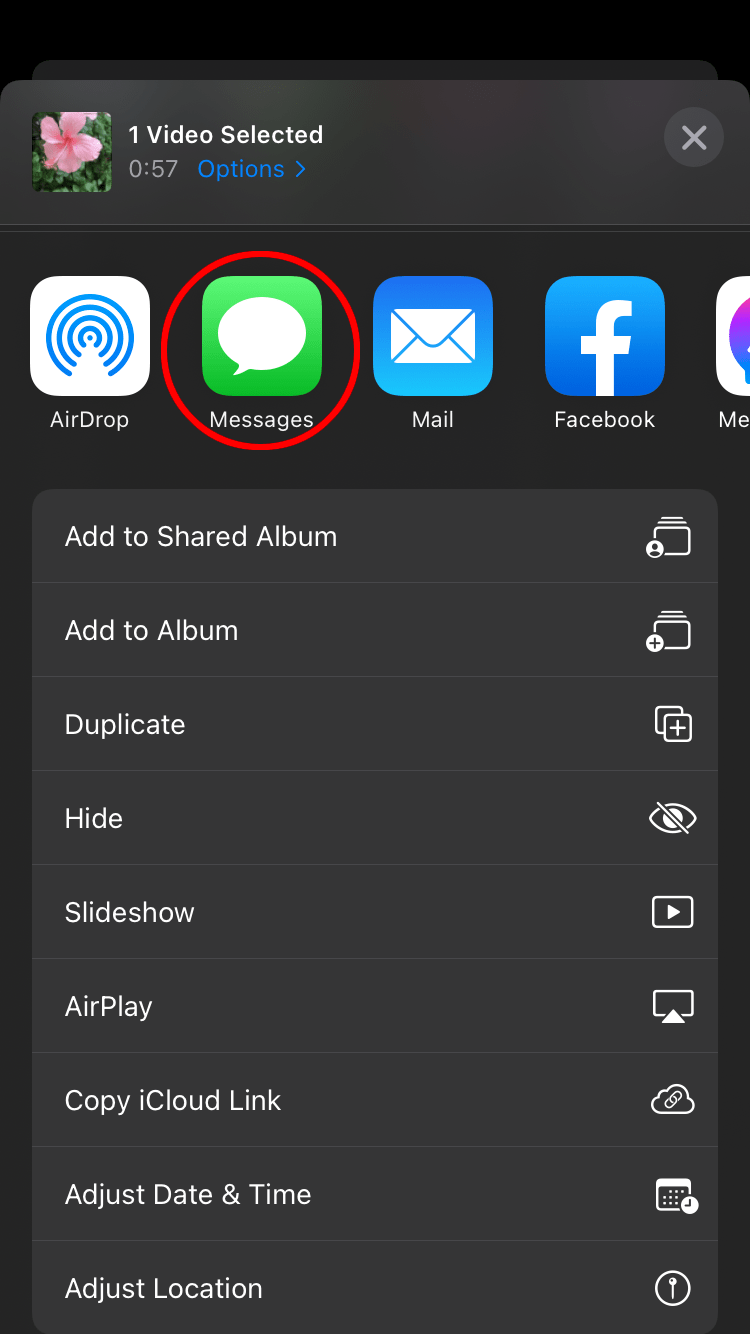The image size is (750, 1334).
Task: Open Adjust Date & Time
Action: coord(375,1194)
